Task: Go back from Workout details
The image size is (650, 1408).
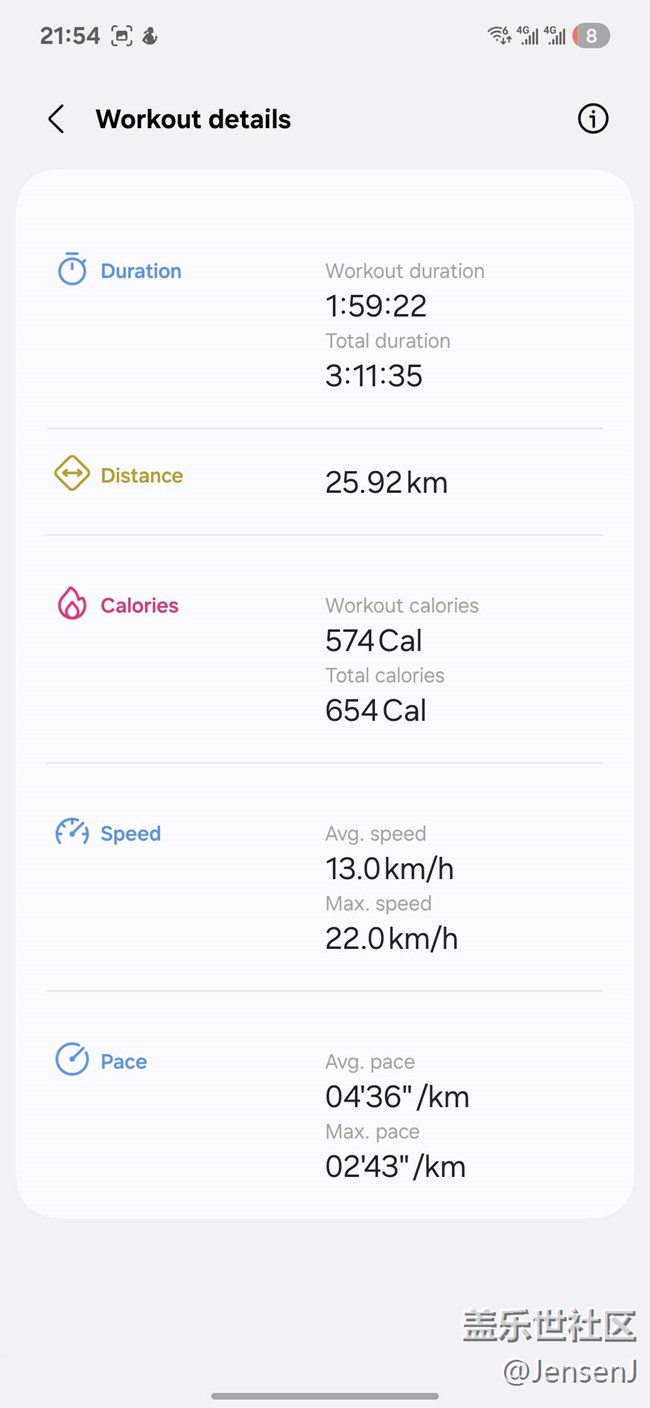Action: coord(56,119)
